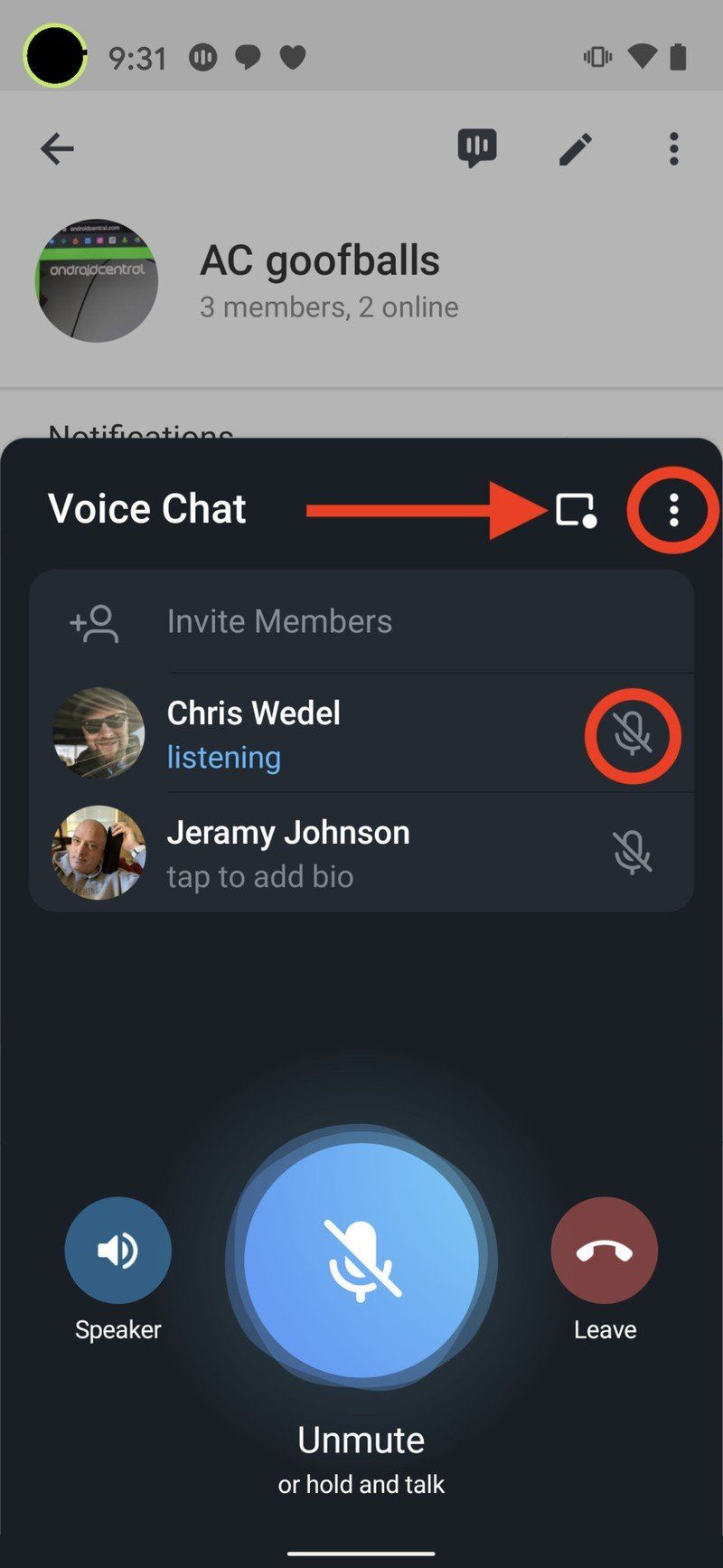Toggle Jeramy Johnson's mute status

(634, 852)
